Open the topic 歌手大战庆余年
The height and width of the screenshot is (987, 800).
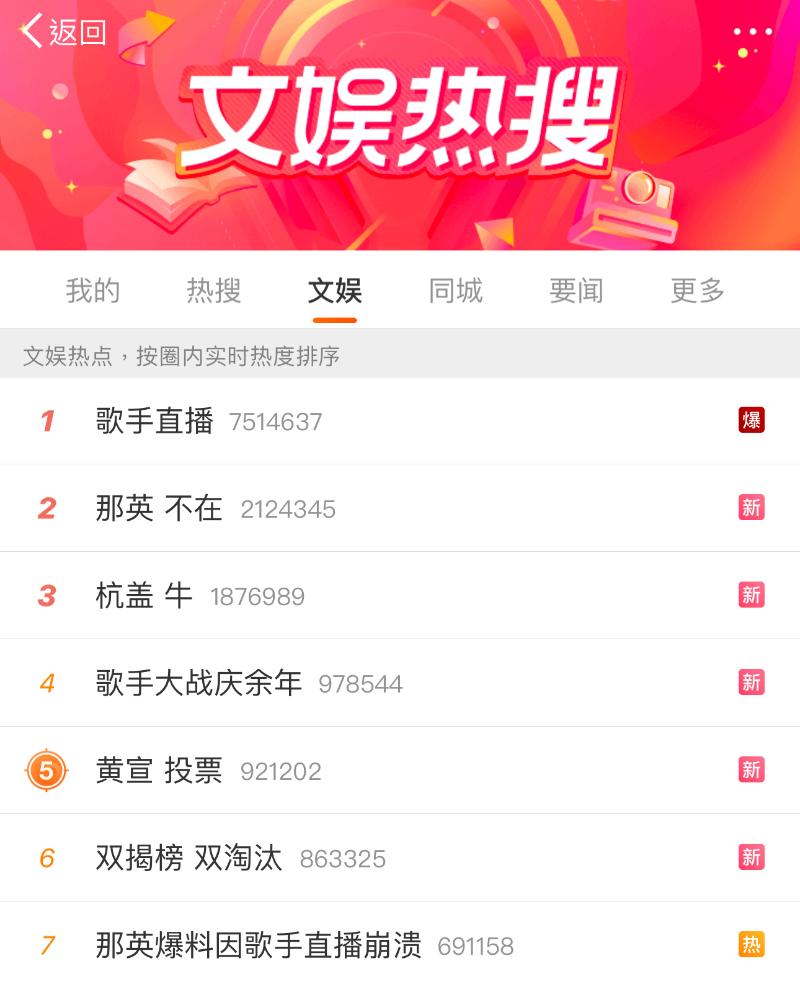[199, 683]
